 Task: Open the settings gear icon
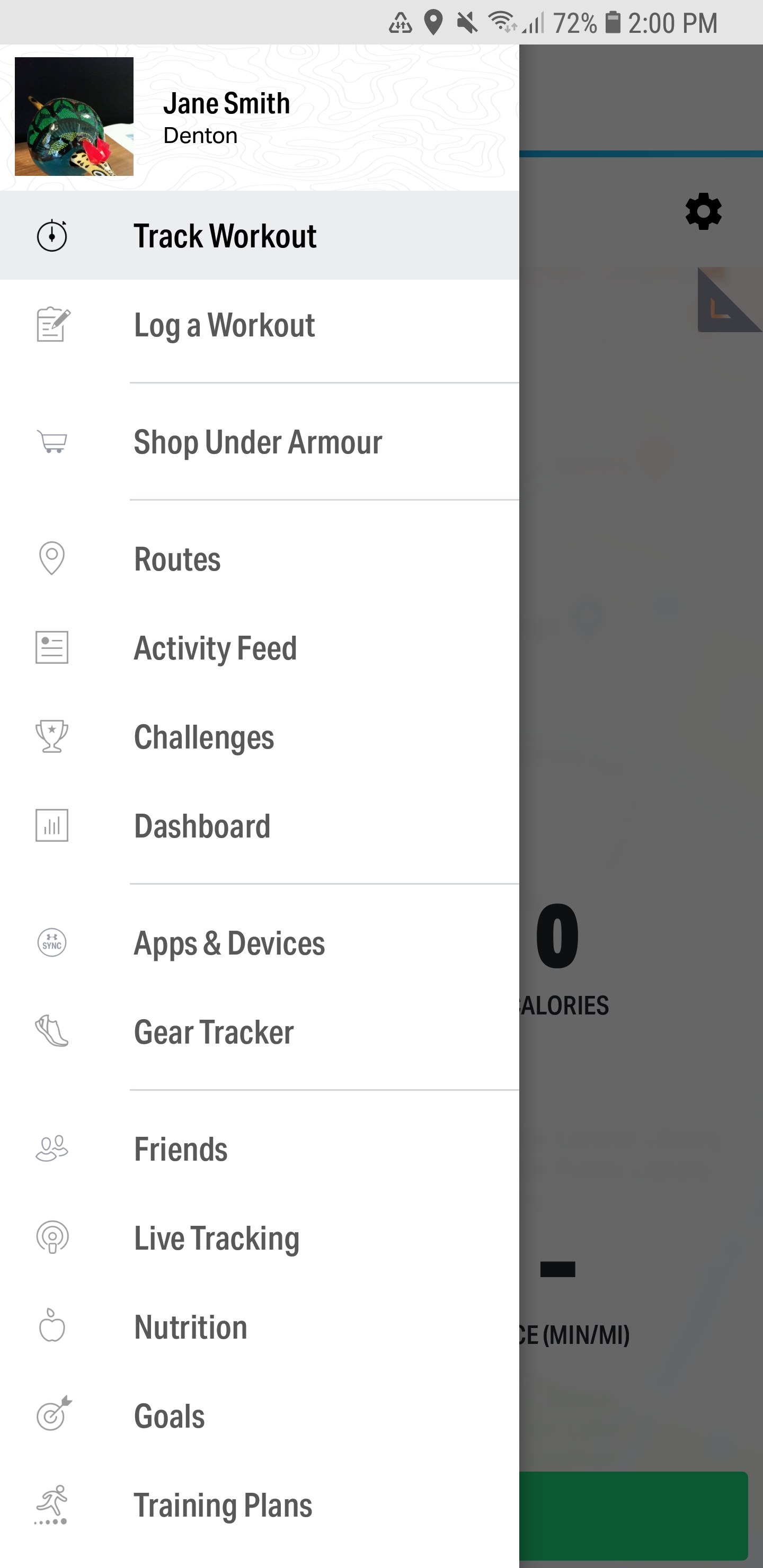tap(703, 212)
